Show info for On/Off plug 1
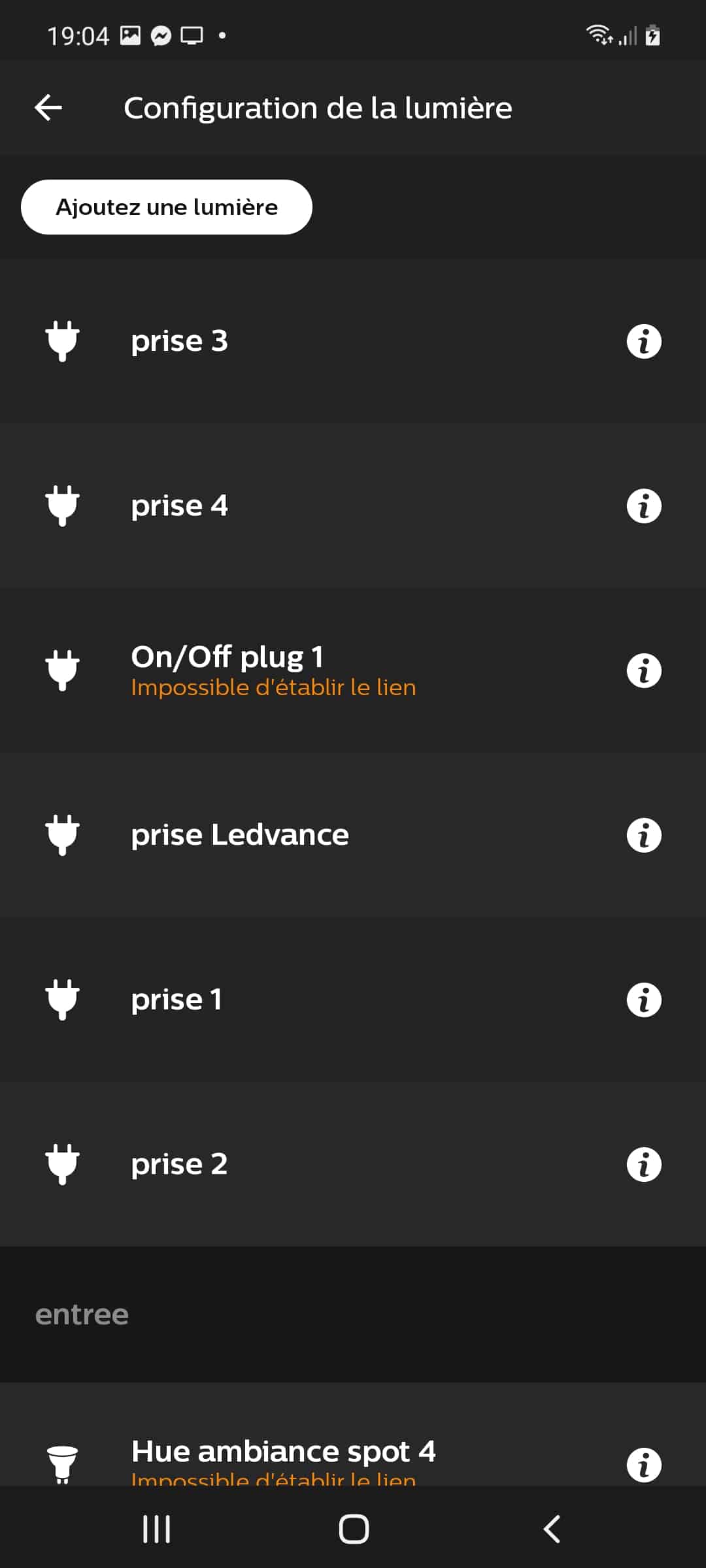 (x=644, y=671)
